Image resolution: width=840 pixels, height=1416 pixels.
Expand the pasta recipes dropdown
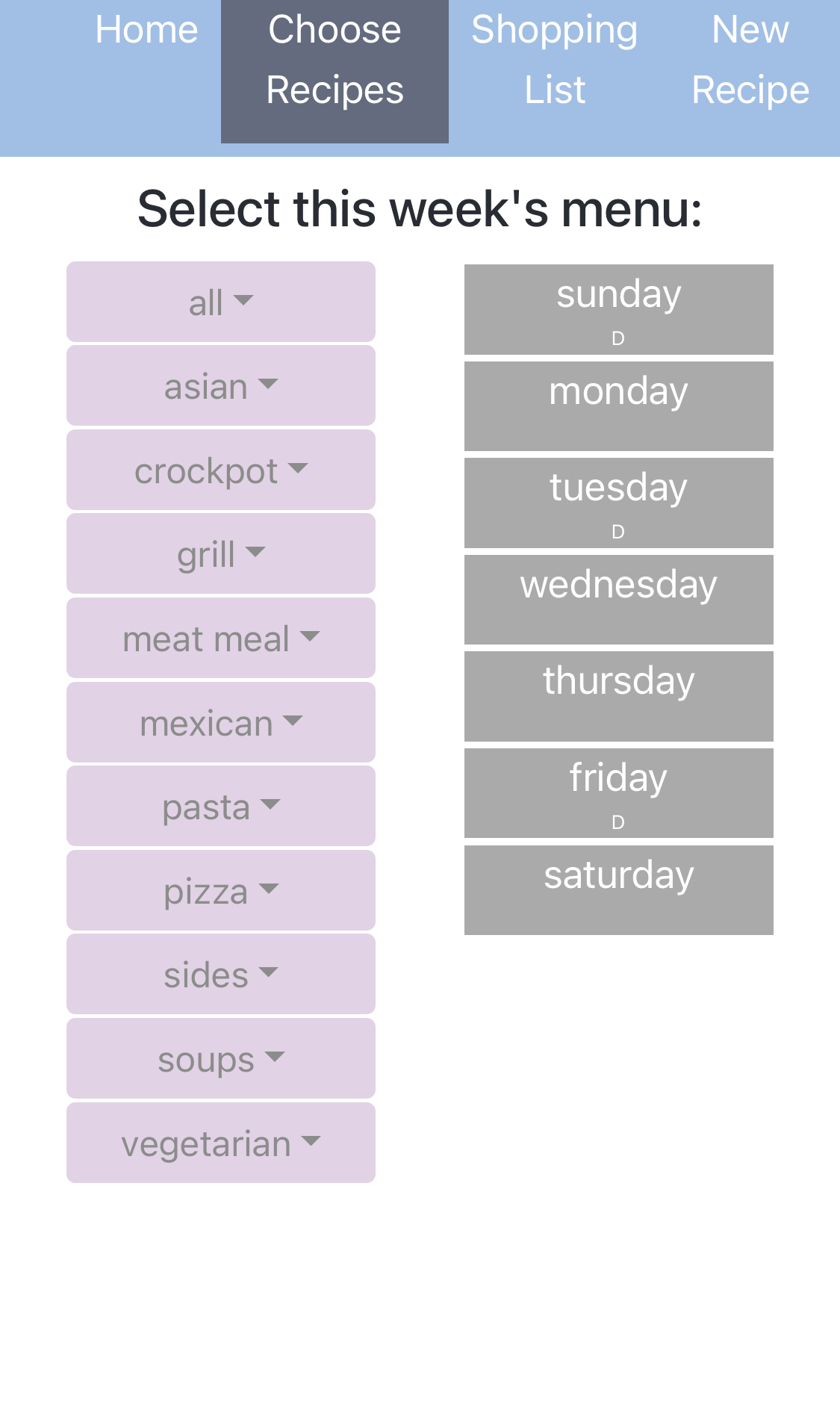click(220, 807)
